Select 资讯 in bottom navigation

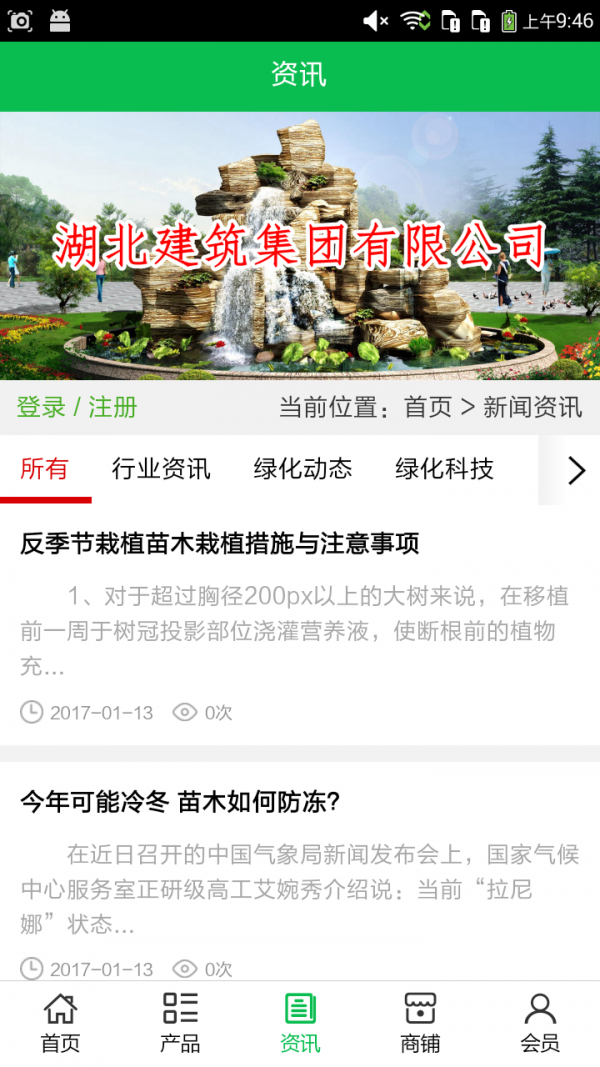point(300,1023)
